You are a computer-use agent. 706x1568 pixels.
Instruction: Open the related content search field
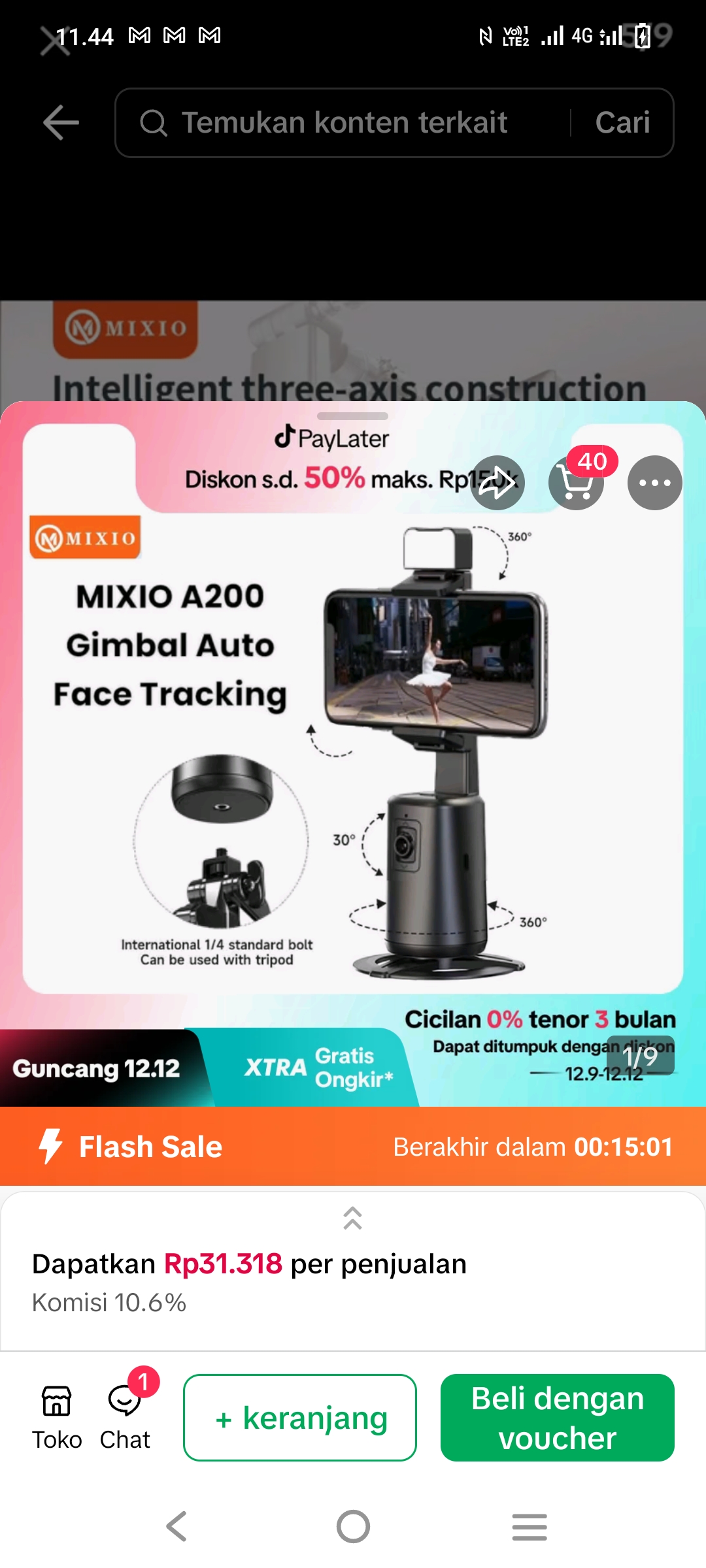343,123
